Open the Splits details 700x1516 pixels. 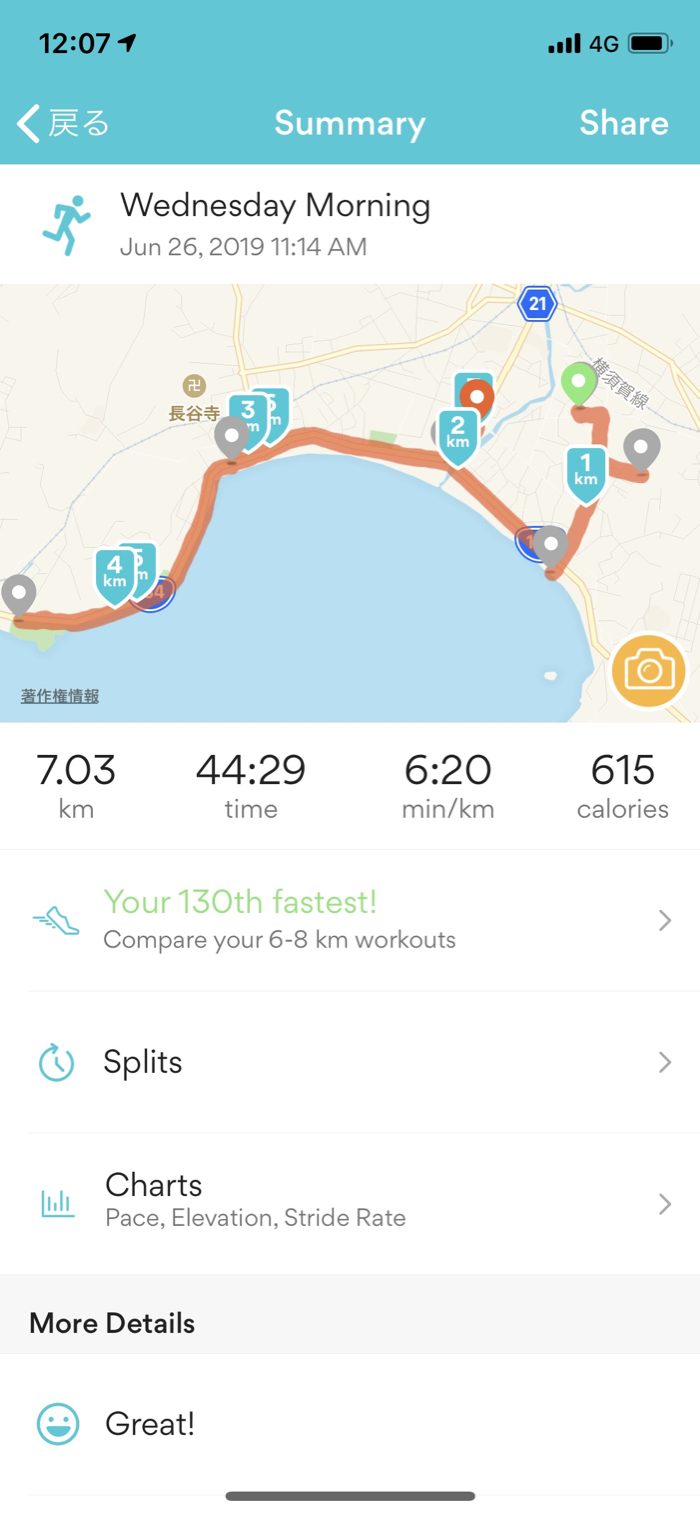(x=350, y=1062)
